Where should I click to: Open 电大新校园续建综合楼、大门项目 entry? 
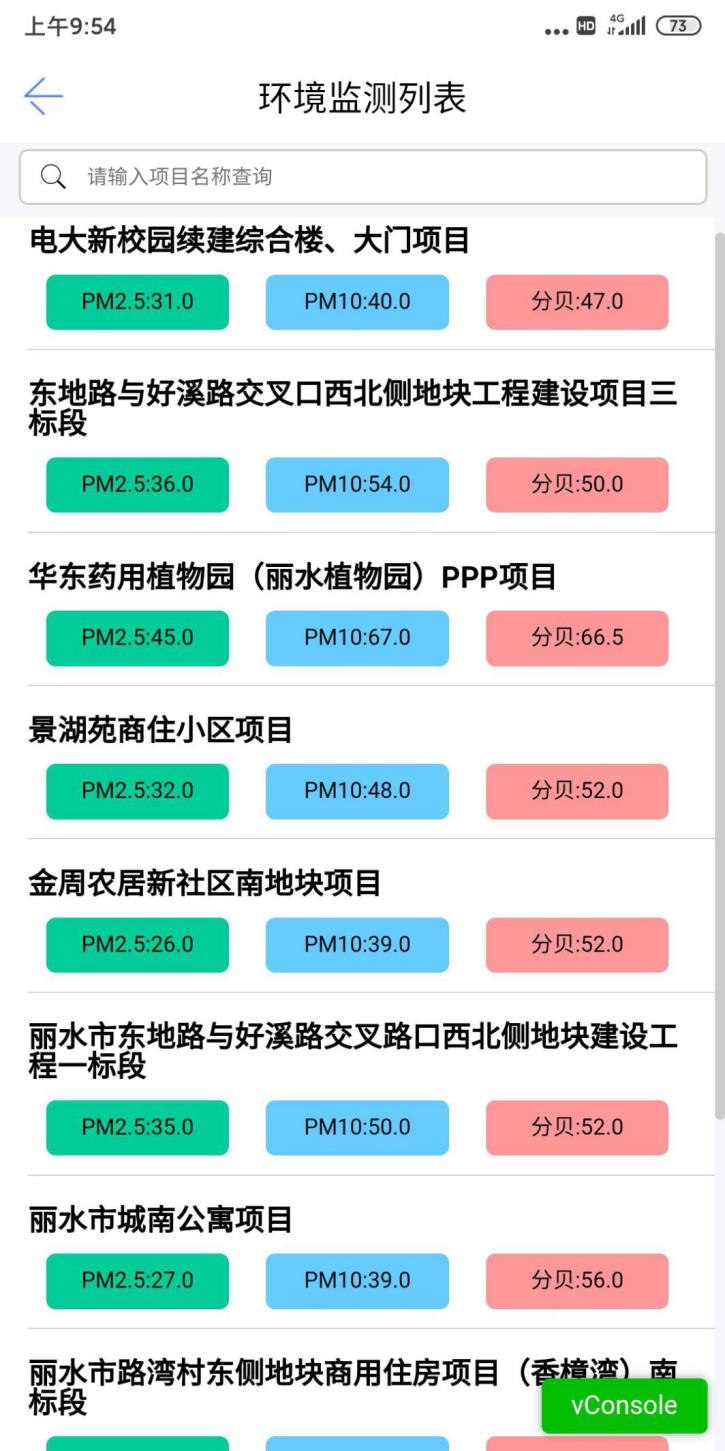pos(249,240)
